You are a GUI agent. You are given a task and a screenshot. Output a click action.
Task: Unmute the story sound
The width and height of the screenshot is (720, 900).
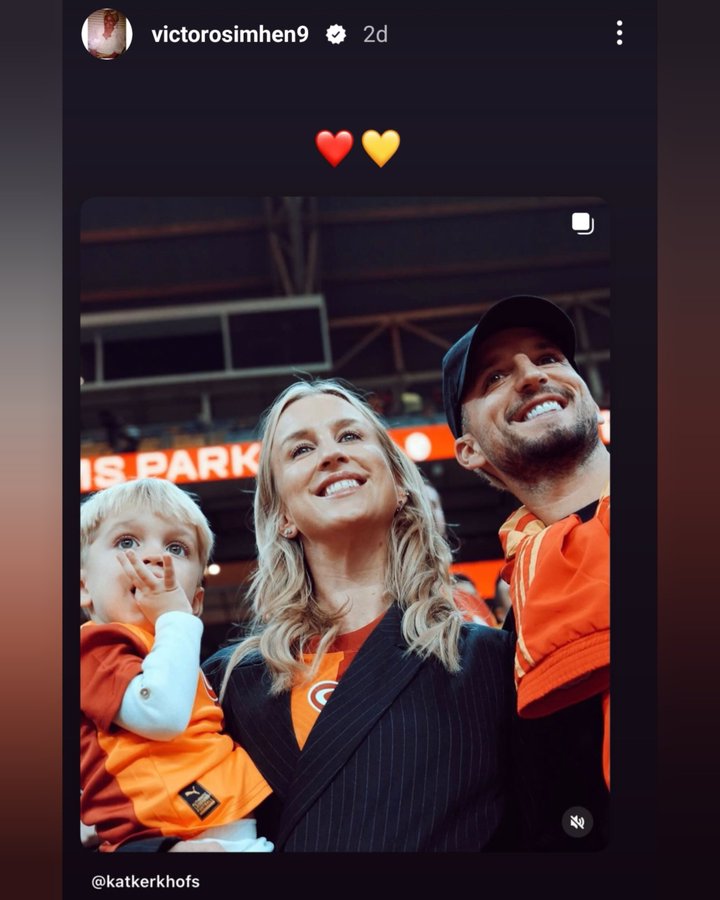577,822
